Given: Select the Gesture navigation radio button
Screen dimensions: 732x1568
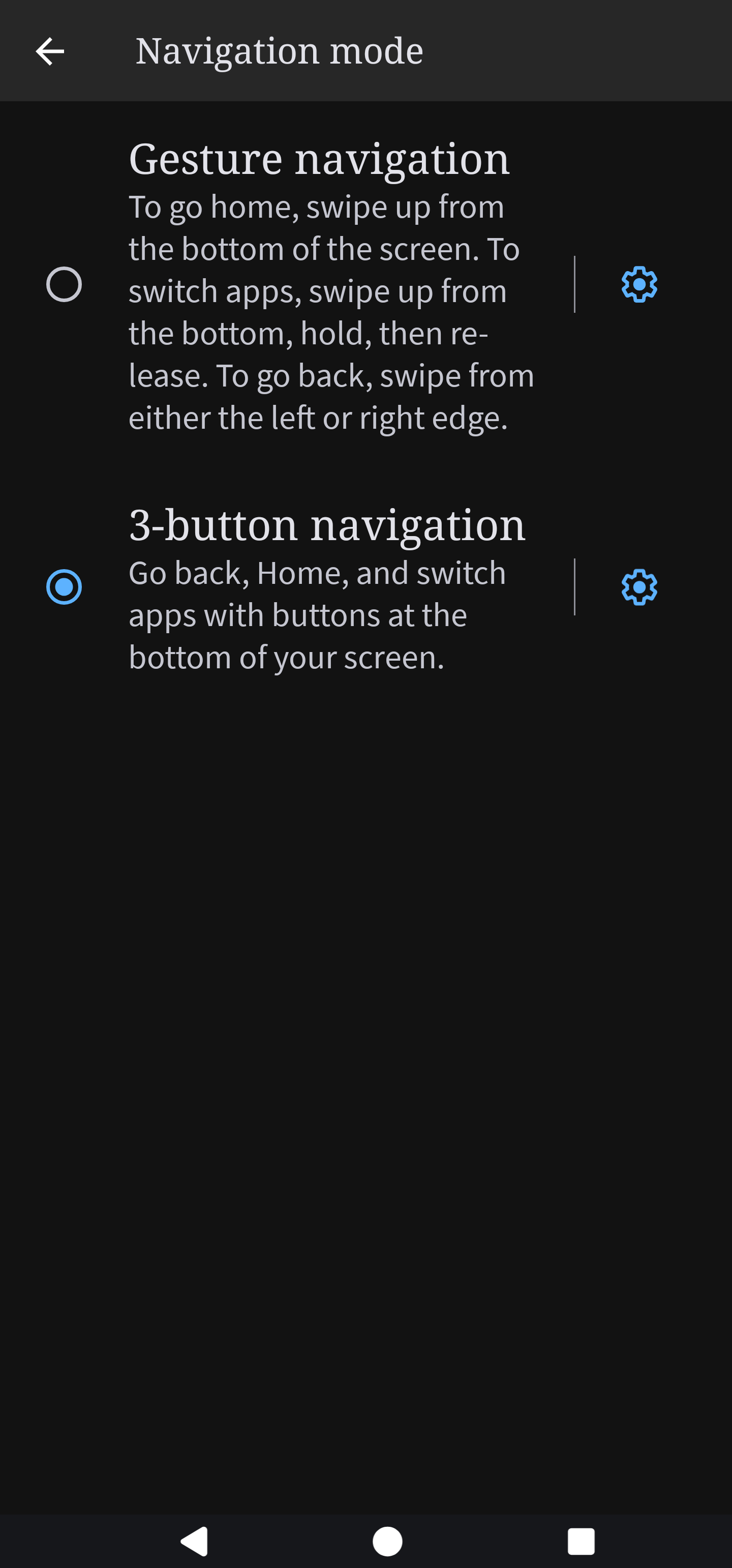Looking at the screenshot, I should [64, 284].
